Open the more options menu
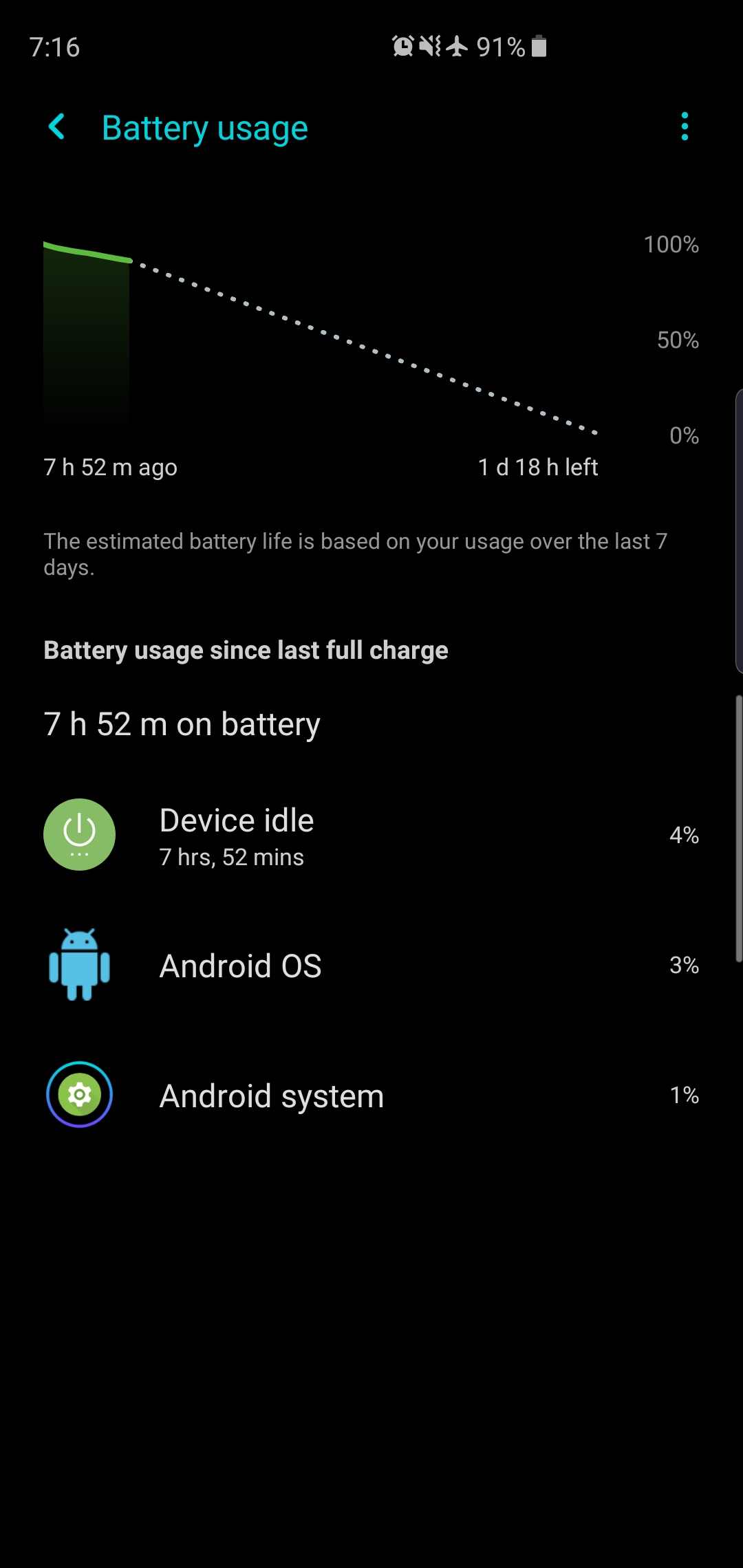The width and height of the screenshot is (743, 1568). pyautogui.click(x=684, y=127)
